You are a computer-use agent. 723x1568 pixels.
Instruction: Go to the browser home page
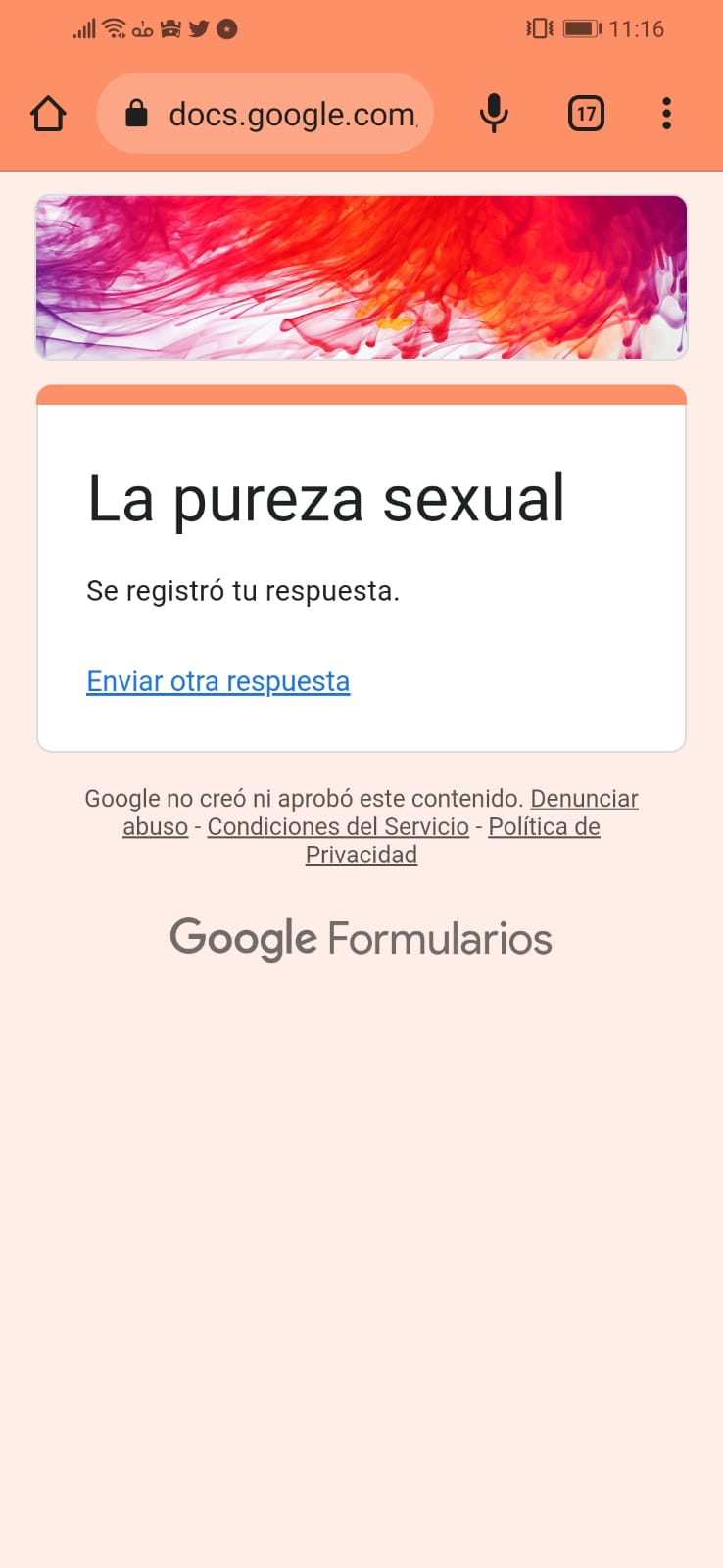pyautogui.click(x=48, y=114)
